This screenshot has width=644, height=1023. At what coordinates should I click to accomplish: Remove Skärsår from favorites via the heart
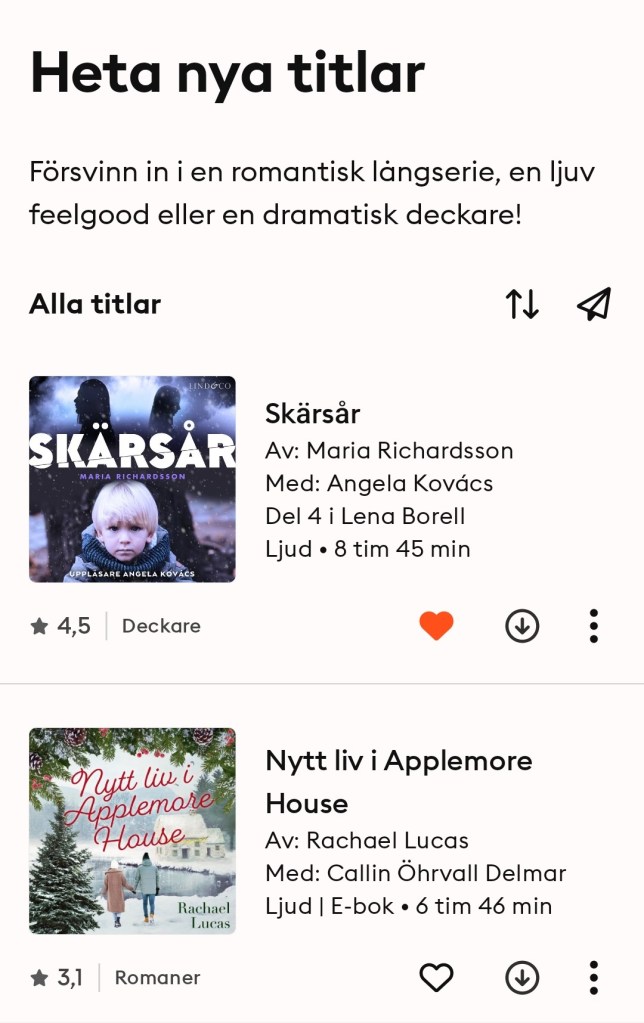(x=436, y=626)
